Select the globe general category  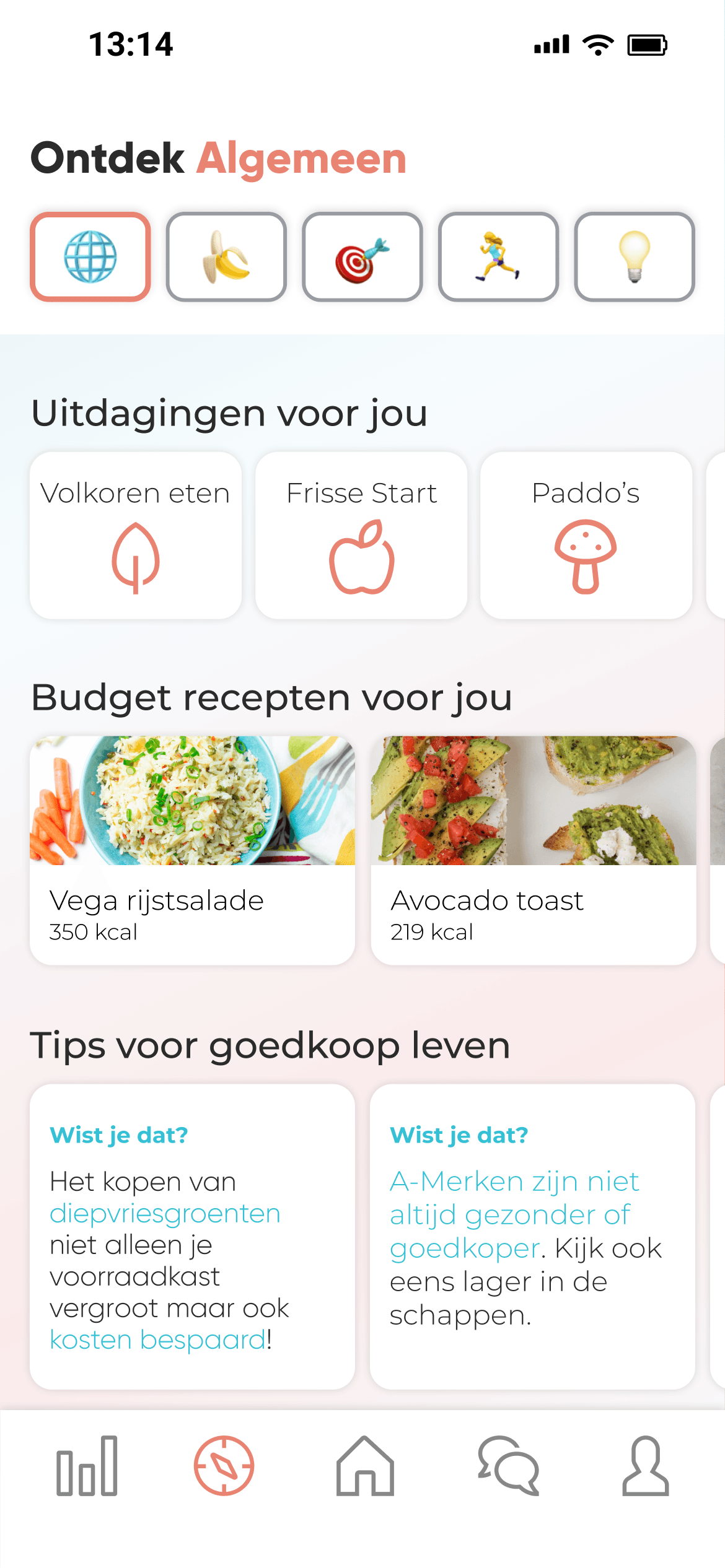90,257
